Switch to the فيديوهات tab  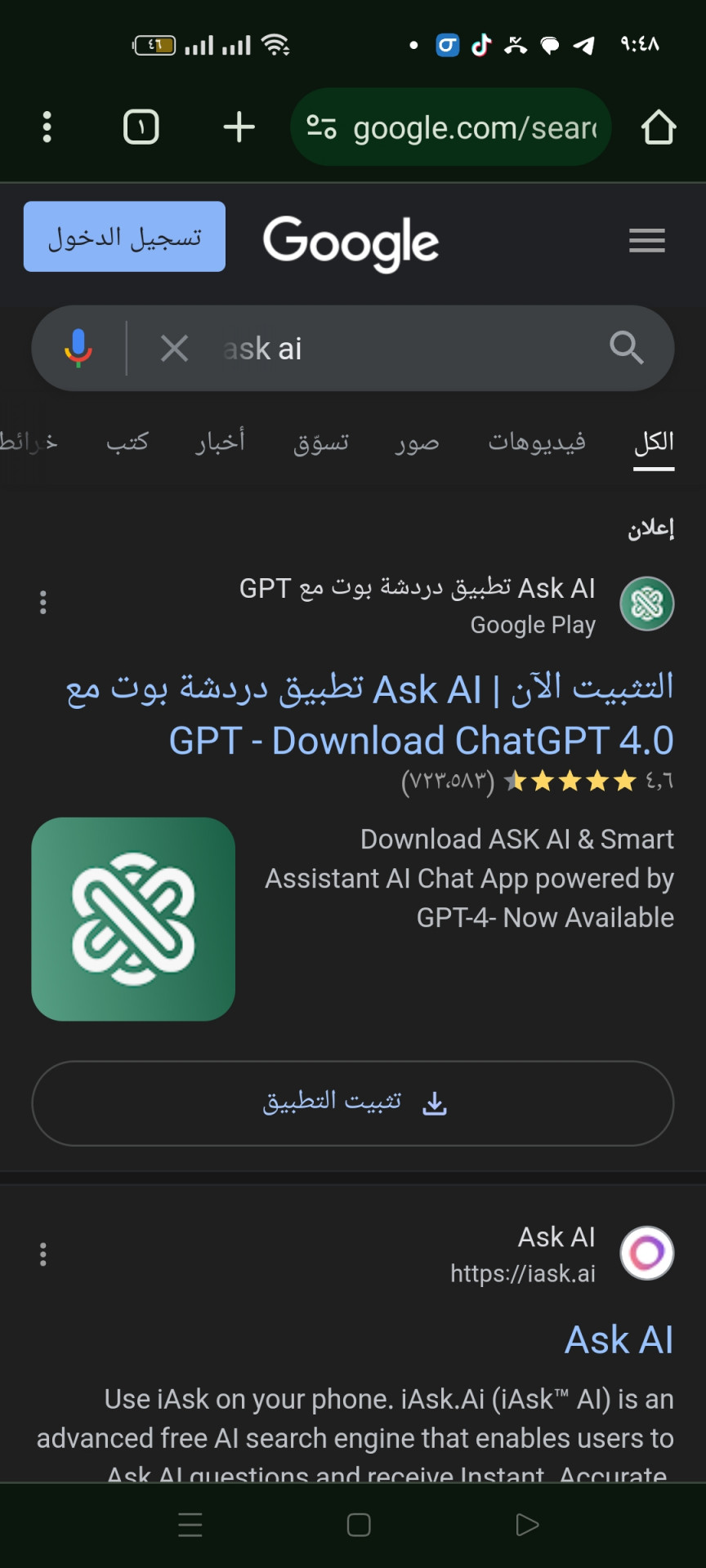coord(537,442)
